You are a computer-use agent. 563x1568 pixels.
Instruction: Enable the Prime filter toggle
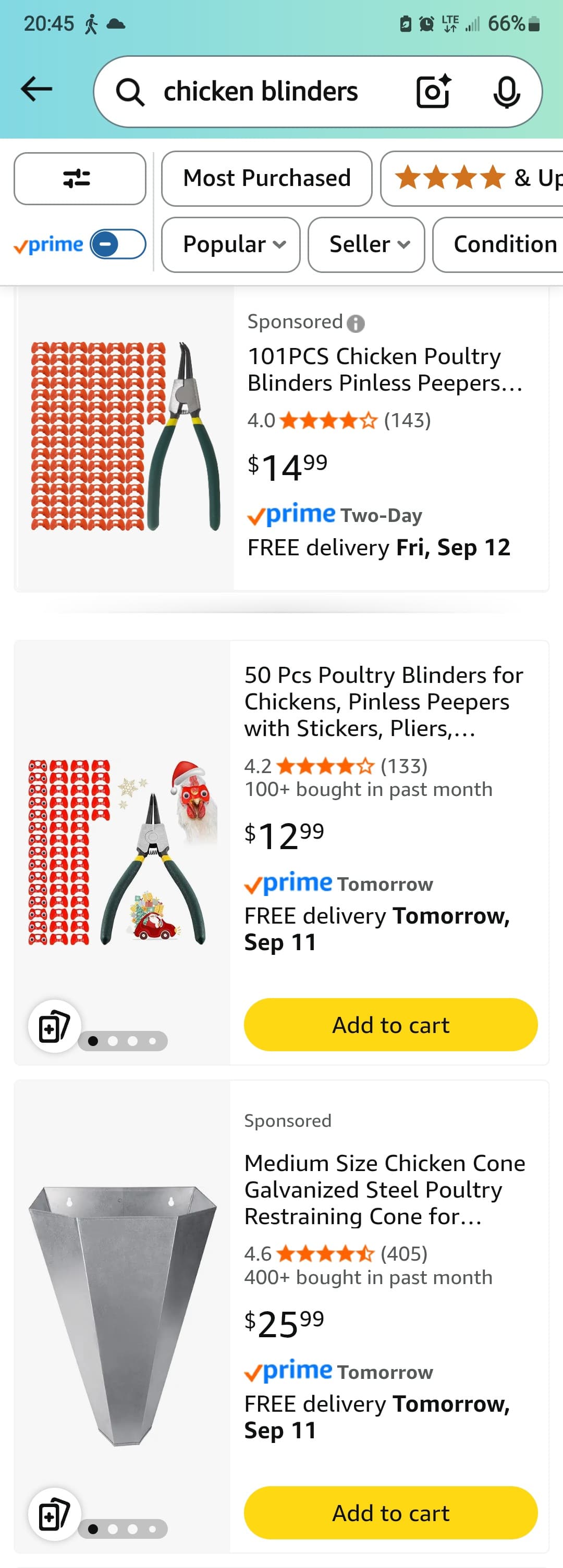coord(118,244)
